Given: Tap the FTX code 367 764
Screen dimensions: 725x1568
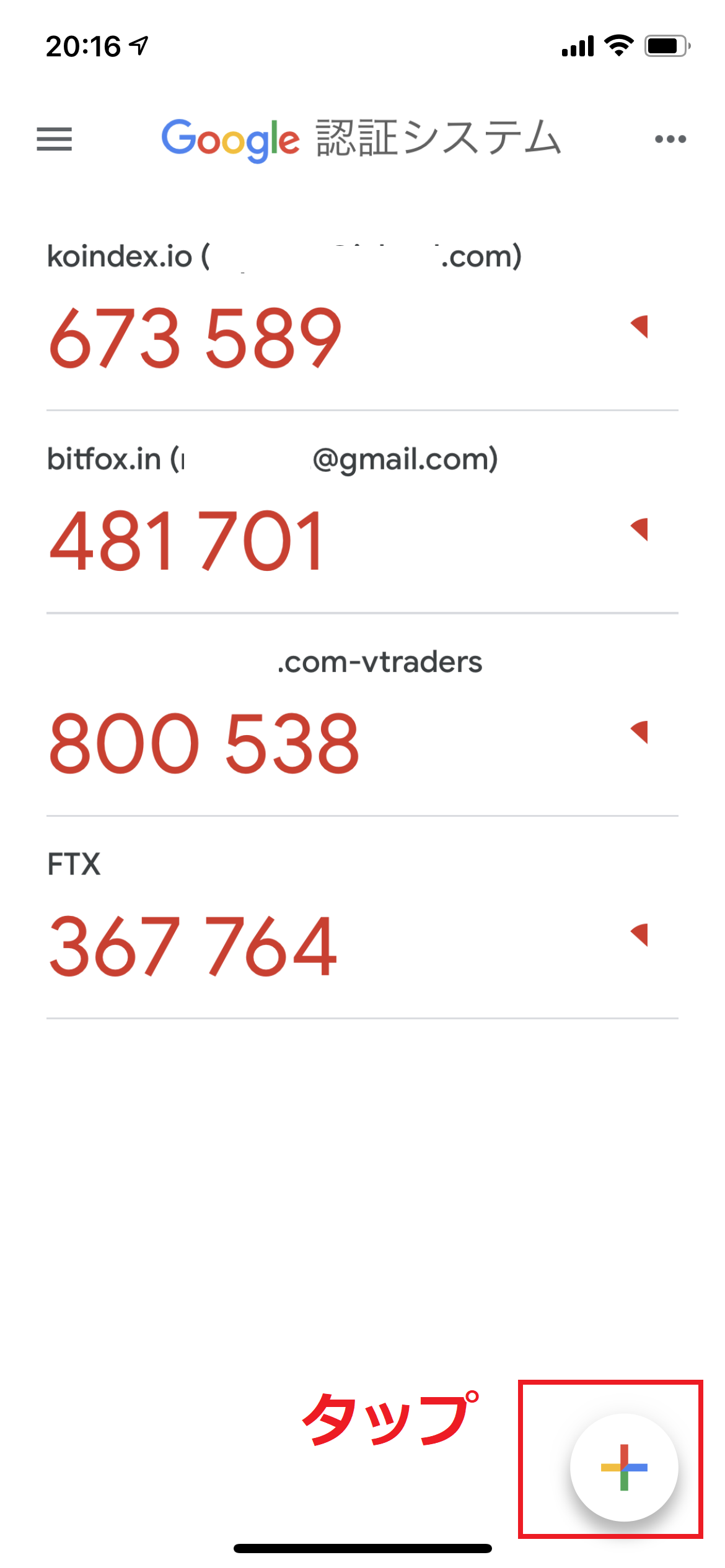Looking at the screenshot, I should coord(193,946).
